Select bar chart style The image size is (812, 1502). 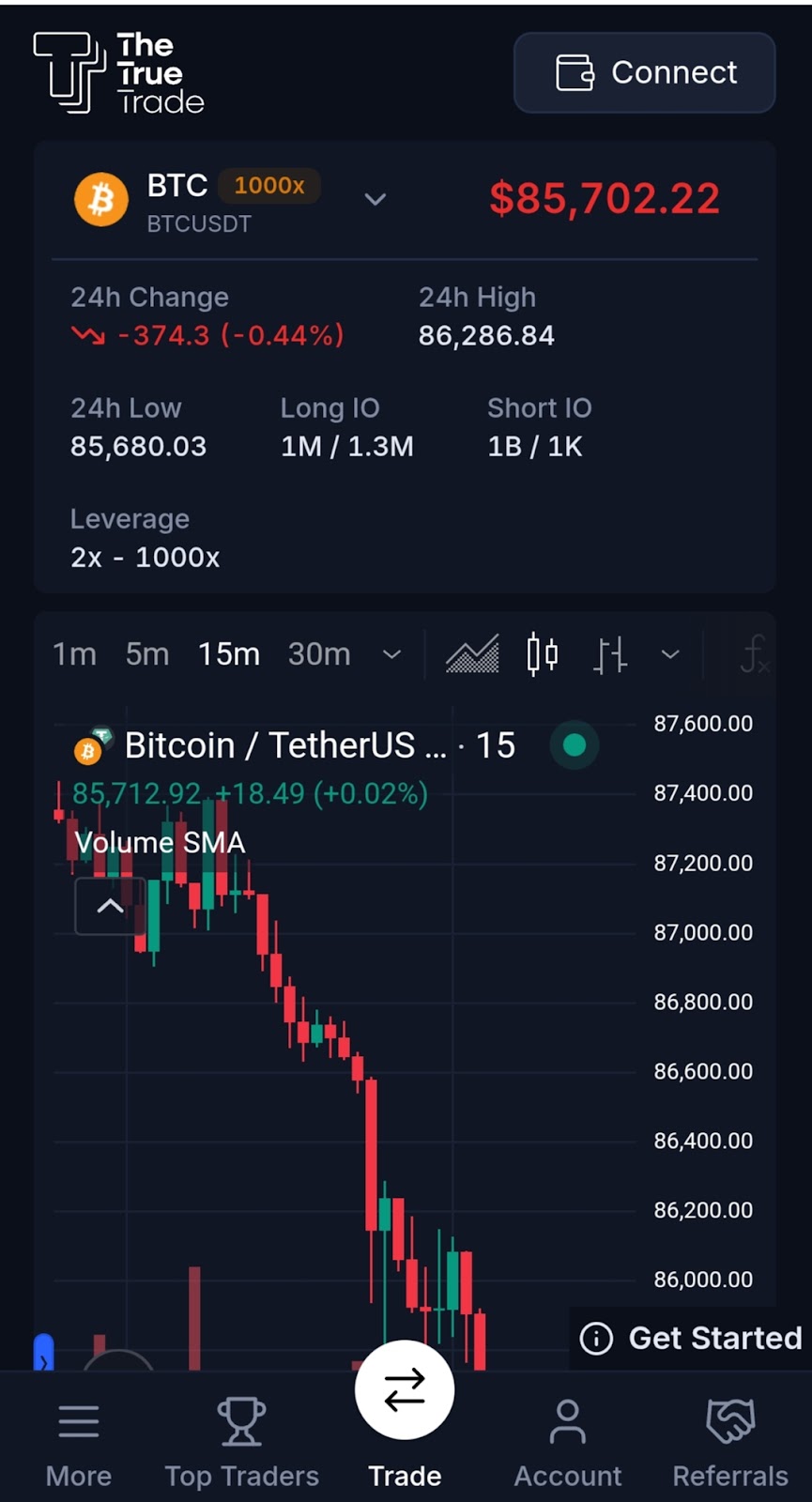tap(610, 653)
